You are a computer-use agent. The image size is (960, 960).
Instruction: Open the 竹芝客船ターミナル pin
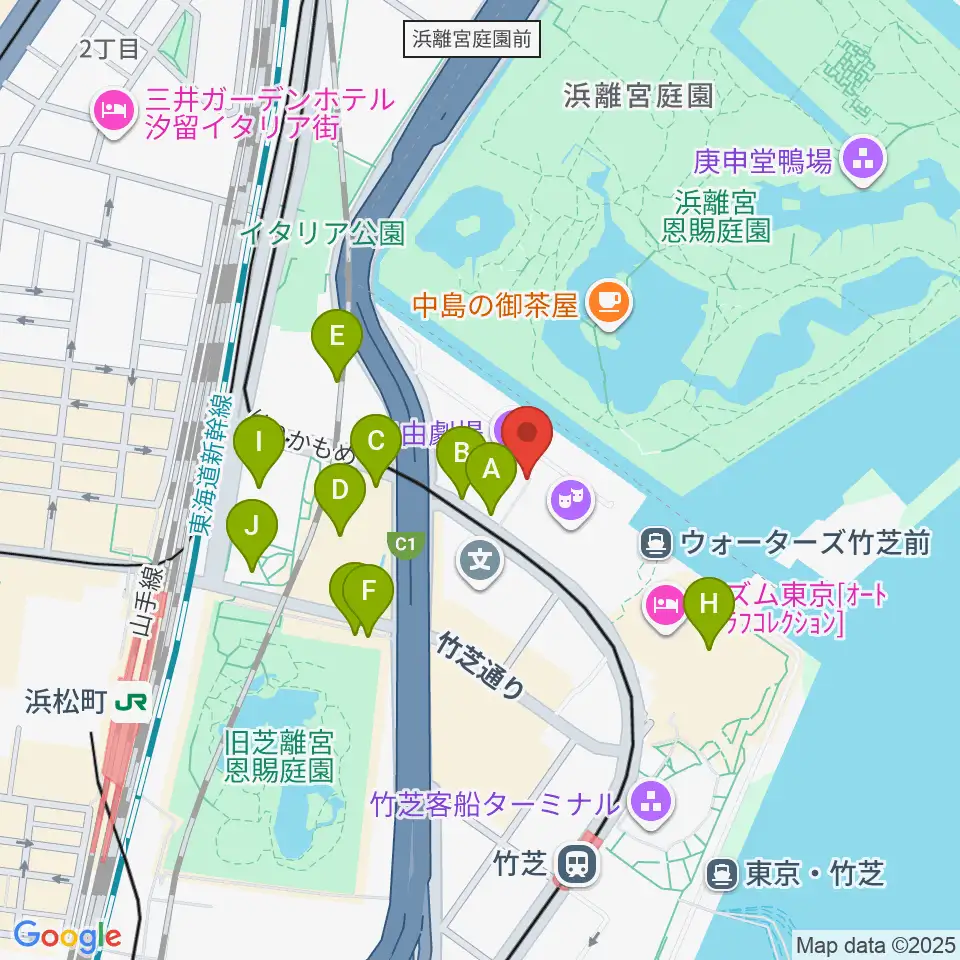pos(650,804)
